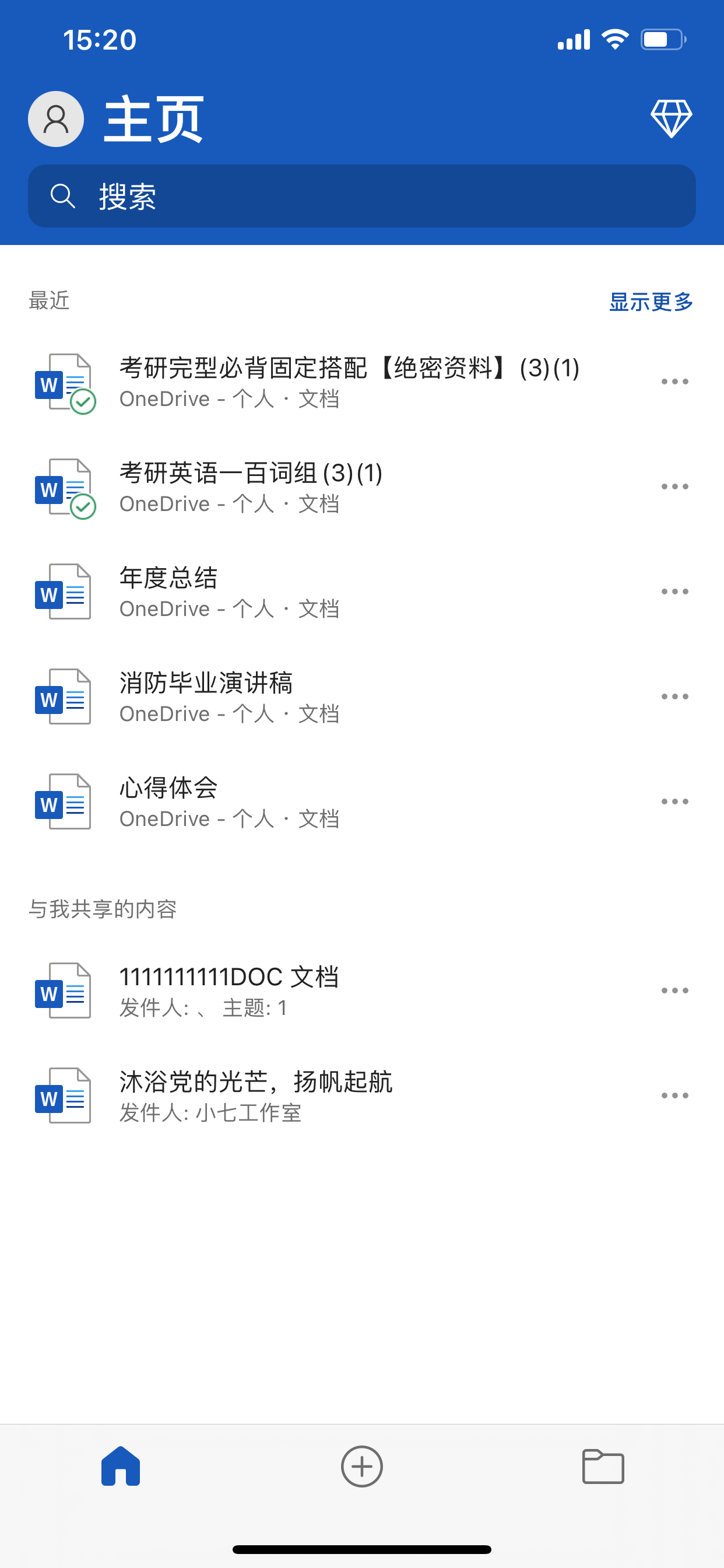The width and height of the screenshot is (724, 1568).
Task: Open shared file 1111111111DOC 文档
Action: 229,991
